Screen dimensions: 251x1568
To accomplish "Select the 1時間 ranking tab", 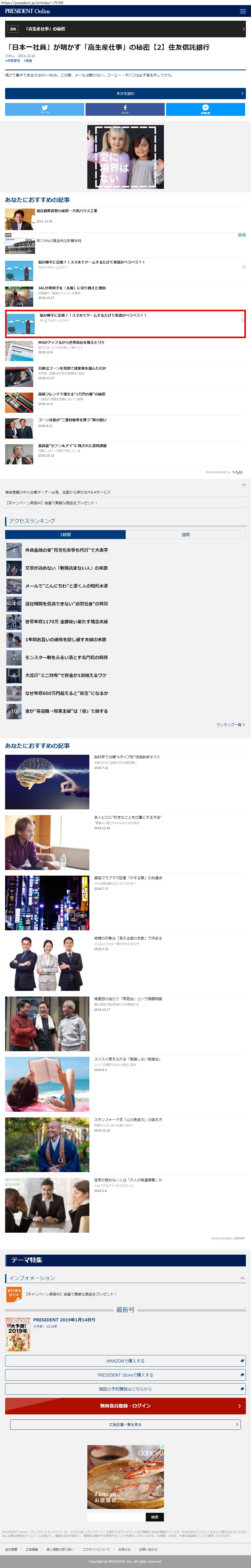I will [65, 534].
